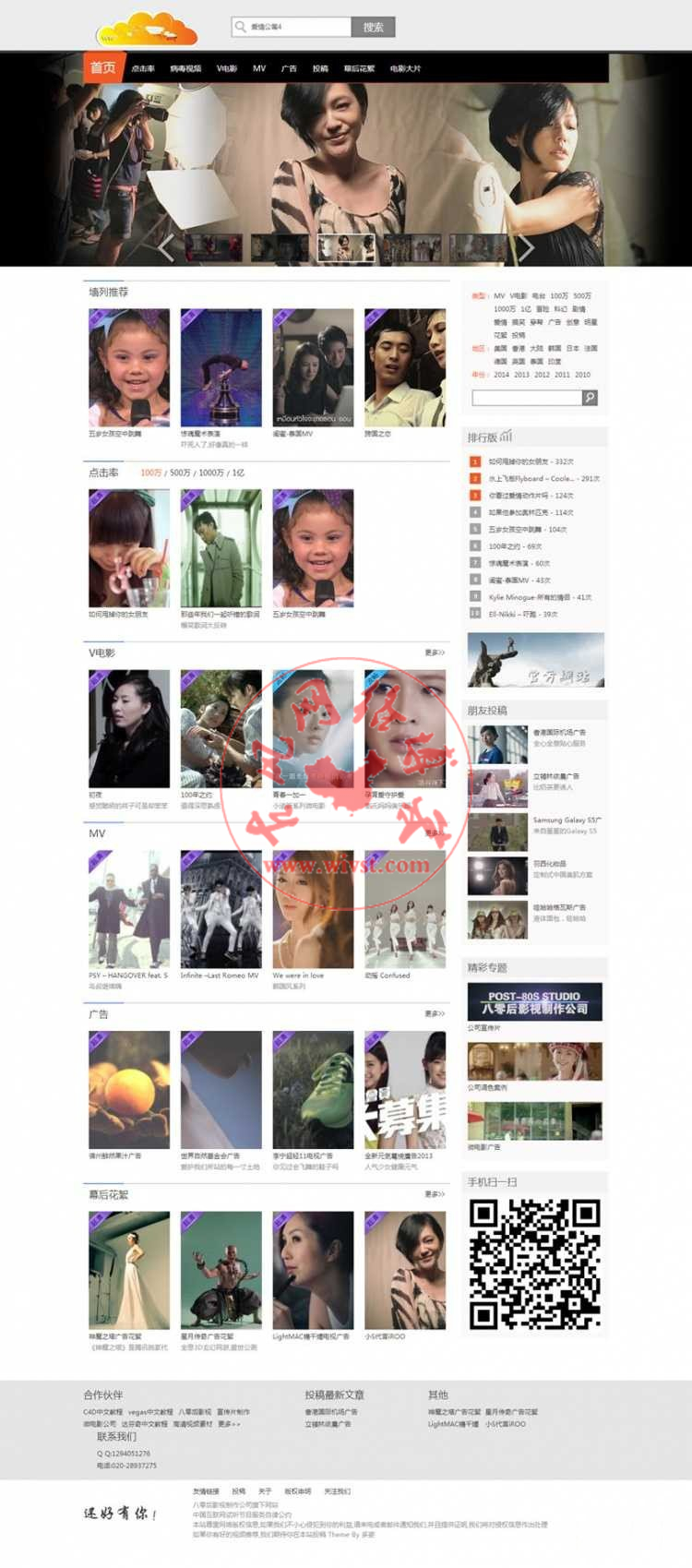Switch to the V电影 navigation item
The height and width of the screenshot is (1568, 692).
click(227, 68)
